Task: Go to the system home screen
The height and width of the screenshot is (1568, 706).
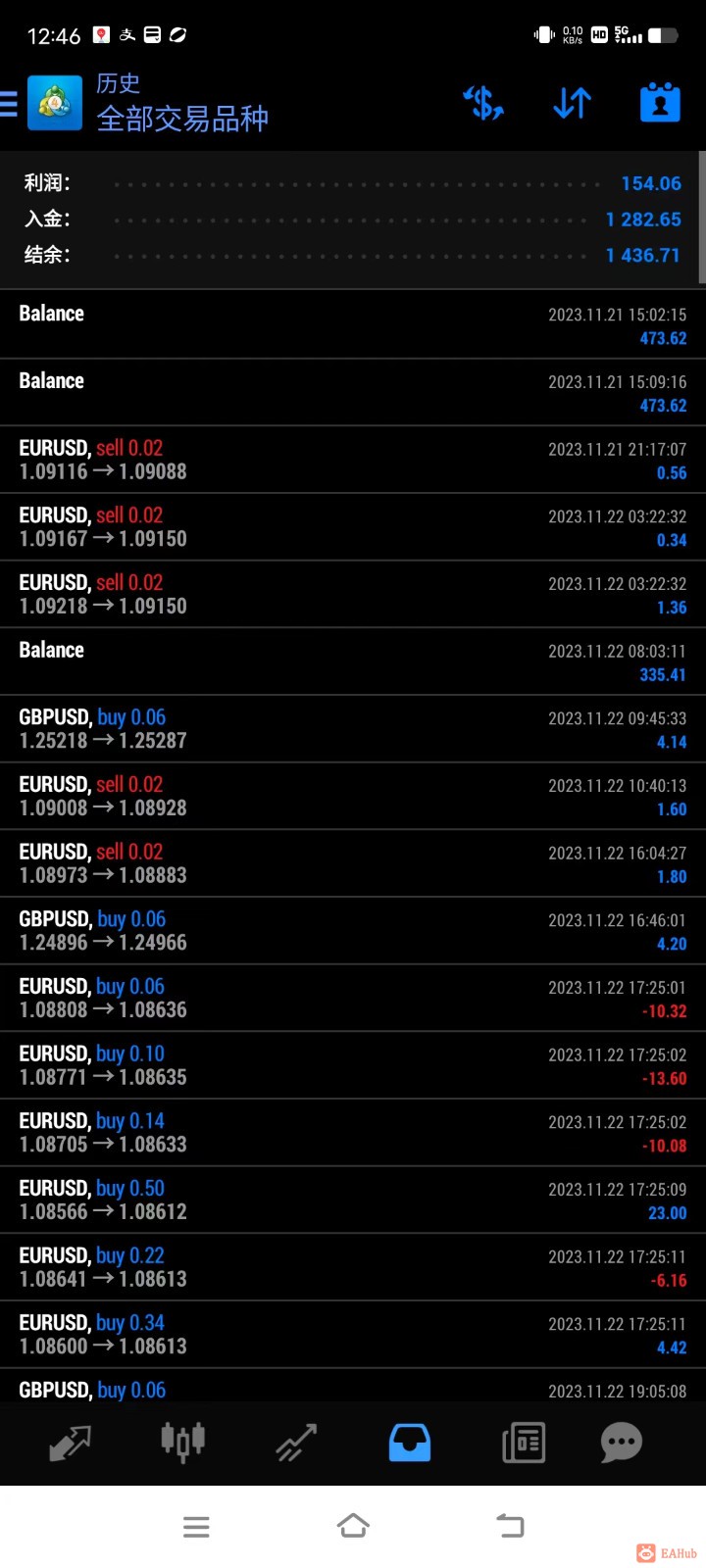Action: tap(353, 1526)
